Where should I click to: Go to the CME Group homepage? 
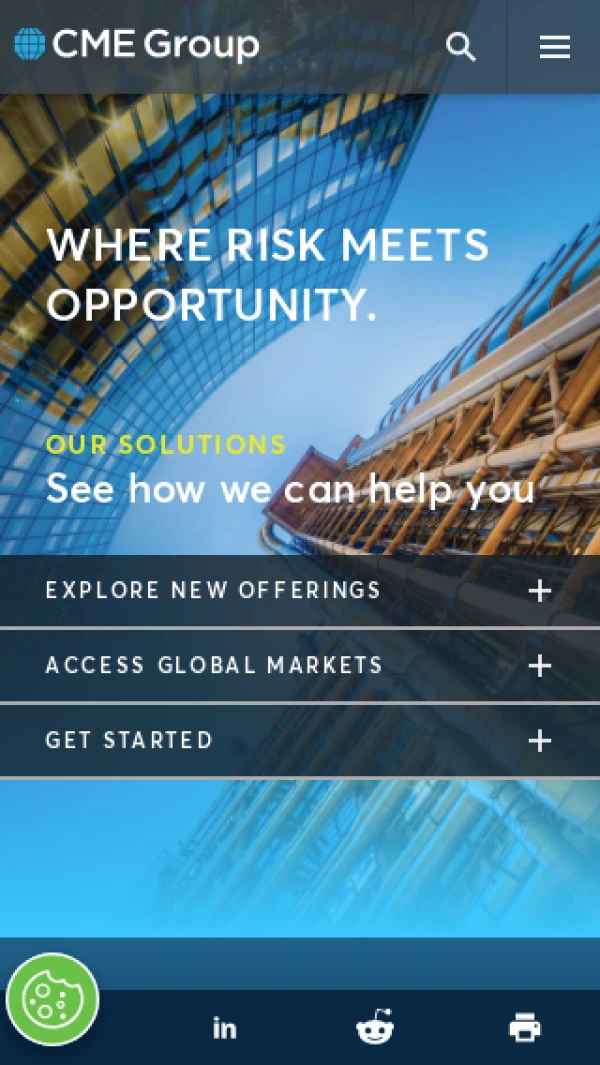coord(137,45)
